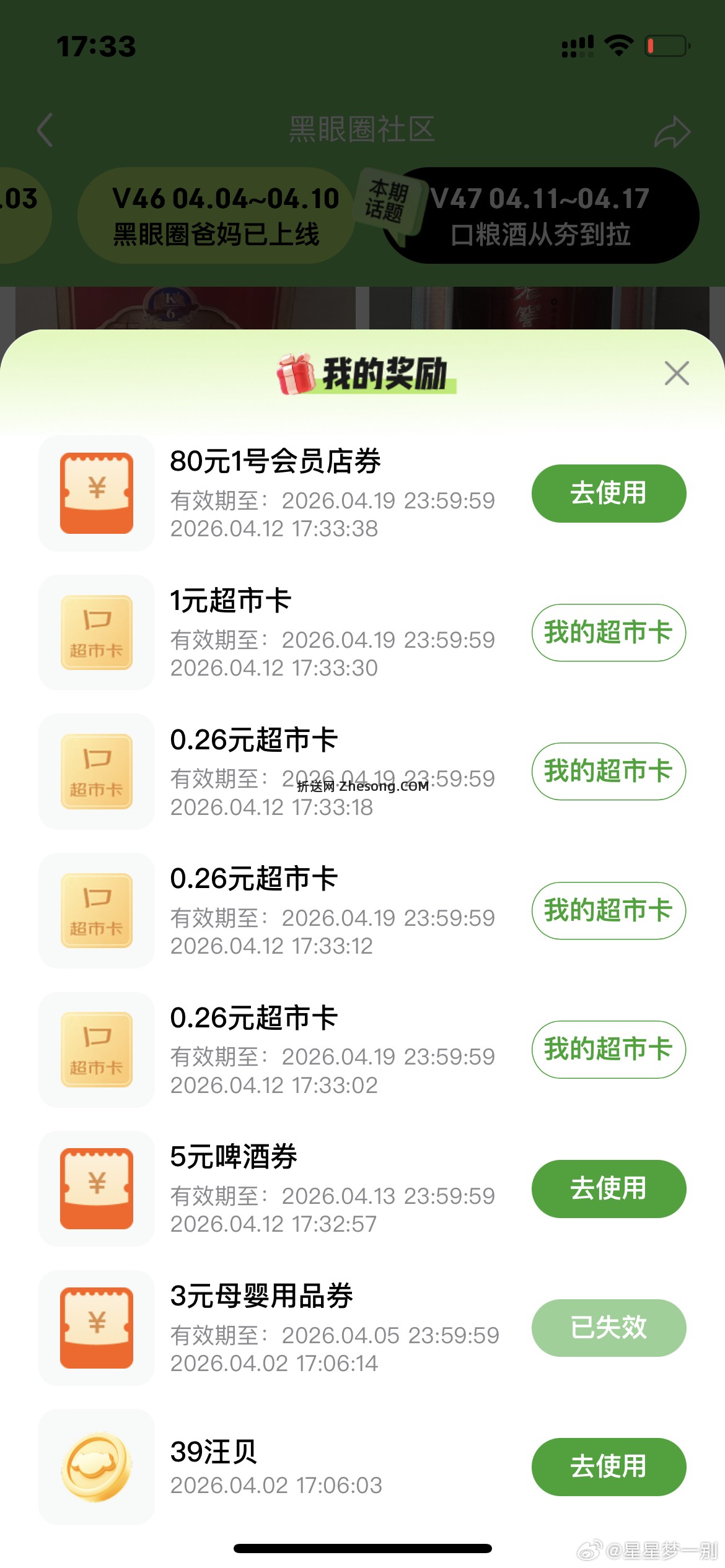
Task: Click the expired 已失效 label
Action: (608, 1328)
